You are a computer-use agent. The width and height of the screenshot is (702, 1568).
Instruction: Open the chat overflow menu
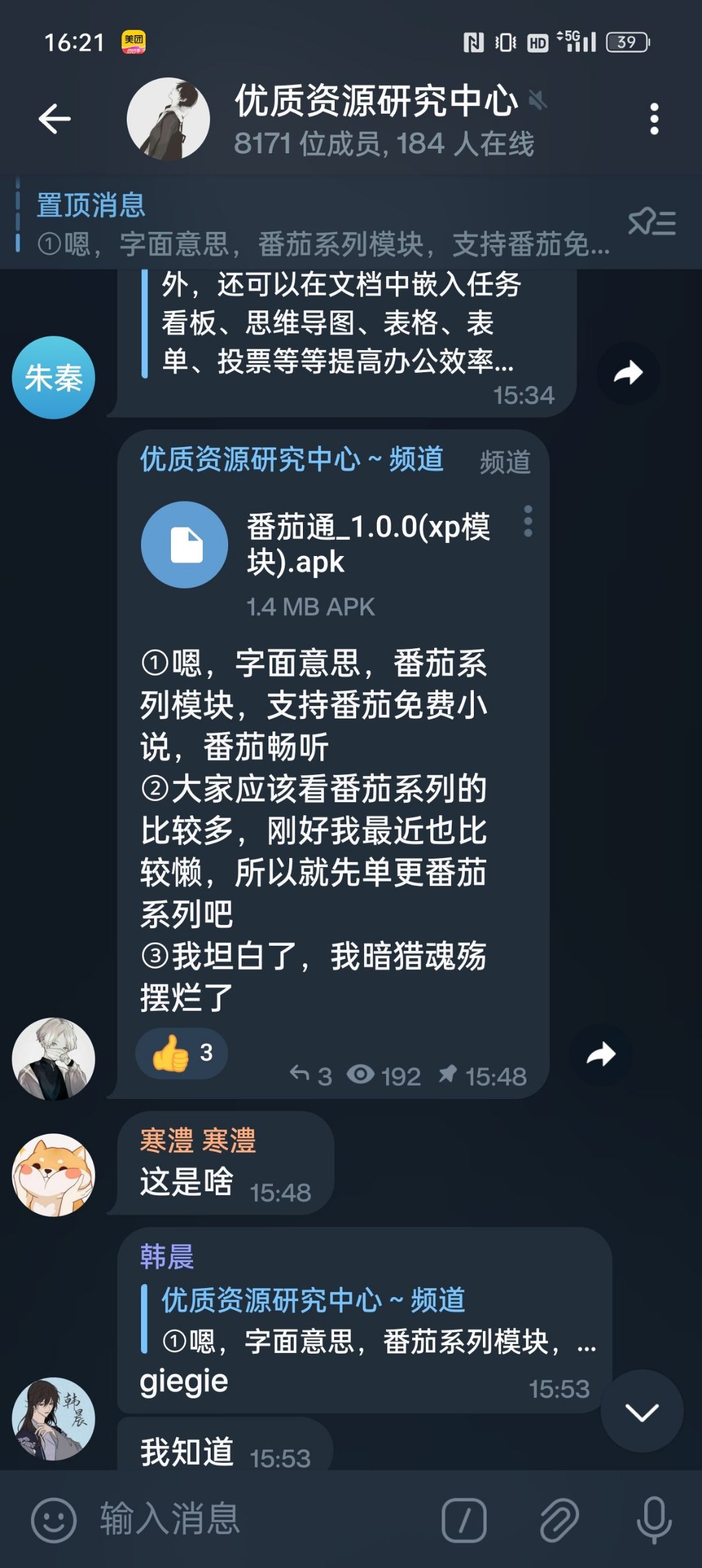point(654,119)
